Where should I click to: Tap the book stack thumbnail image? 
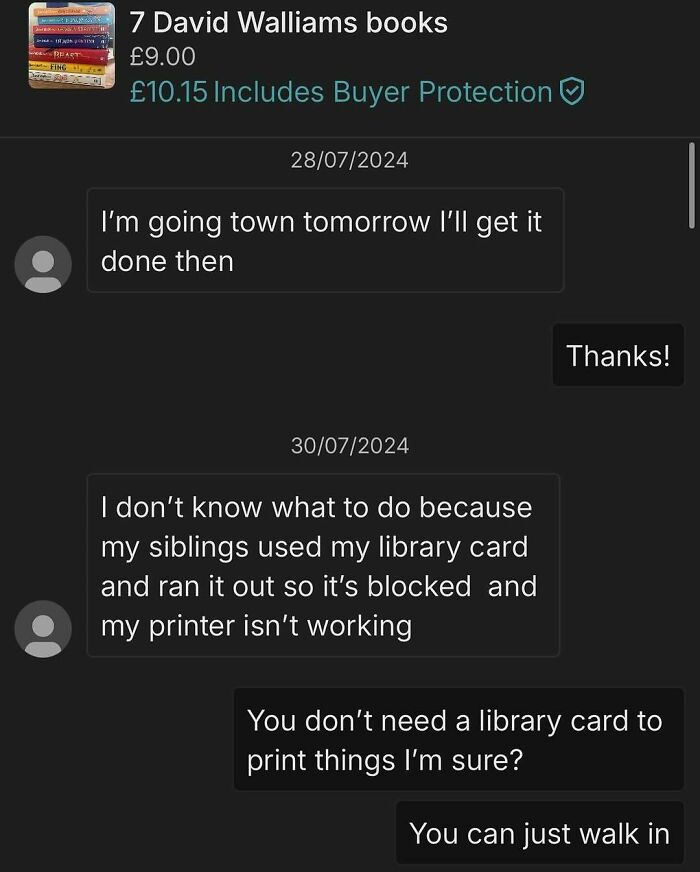point(69,47)
